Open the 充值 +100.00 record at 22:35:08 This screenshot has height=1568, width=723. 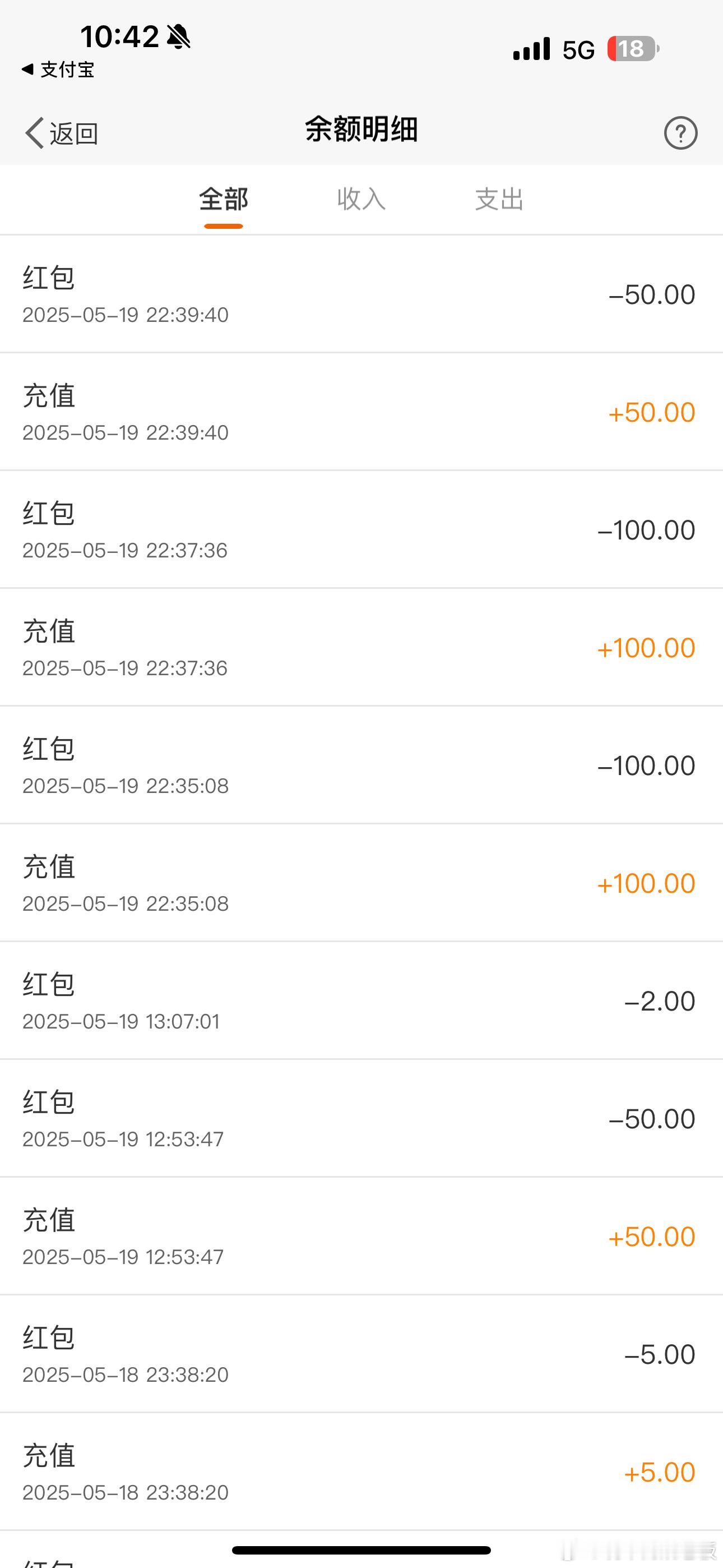pos(361,883)
